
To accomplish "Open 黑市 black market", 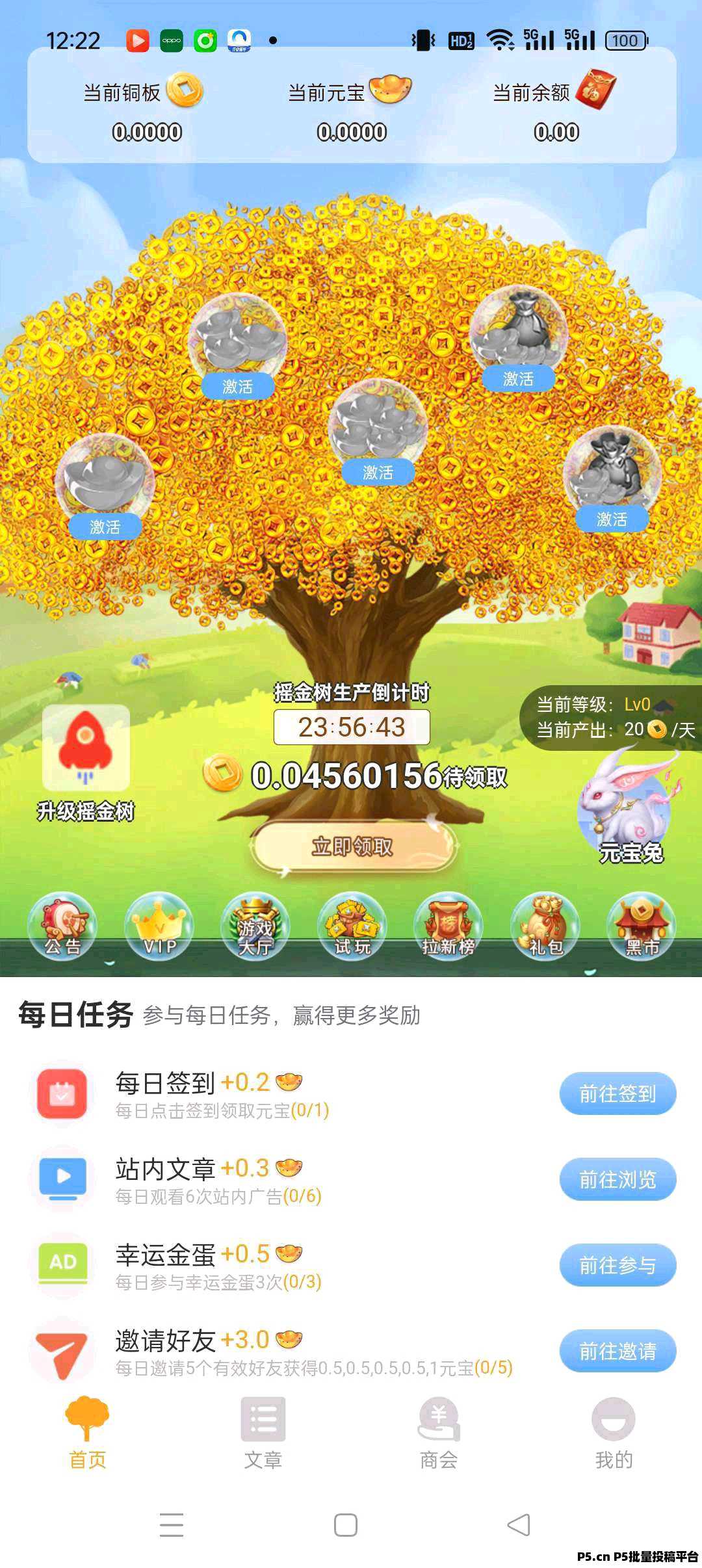I will point(642,926).
